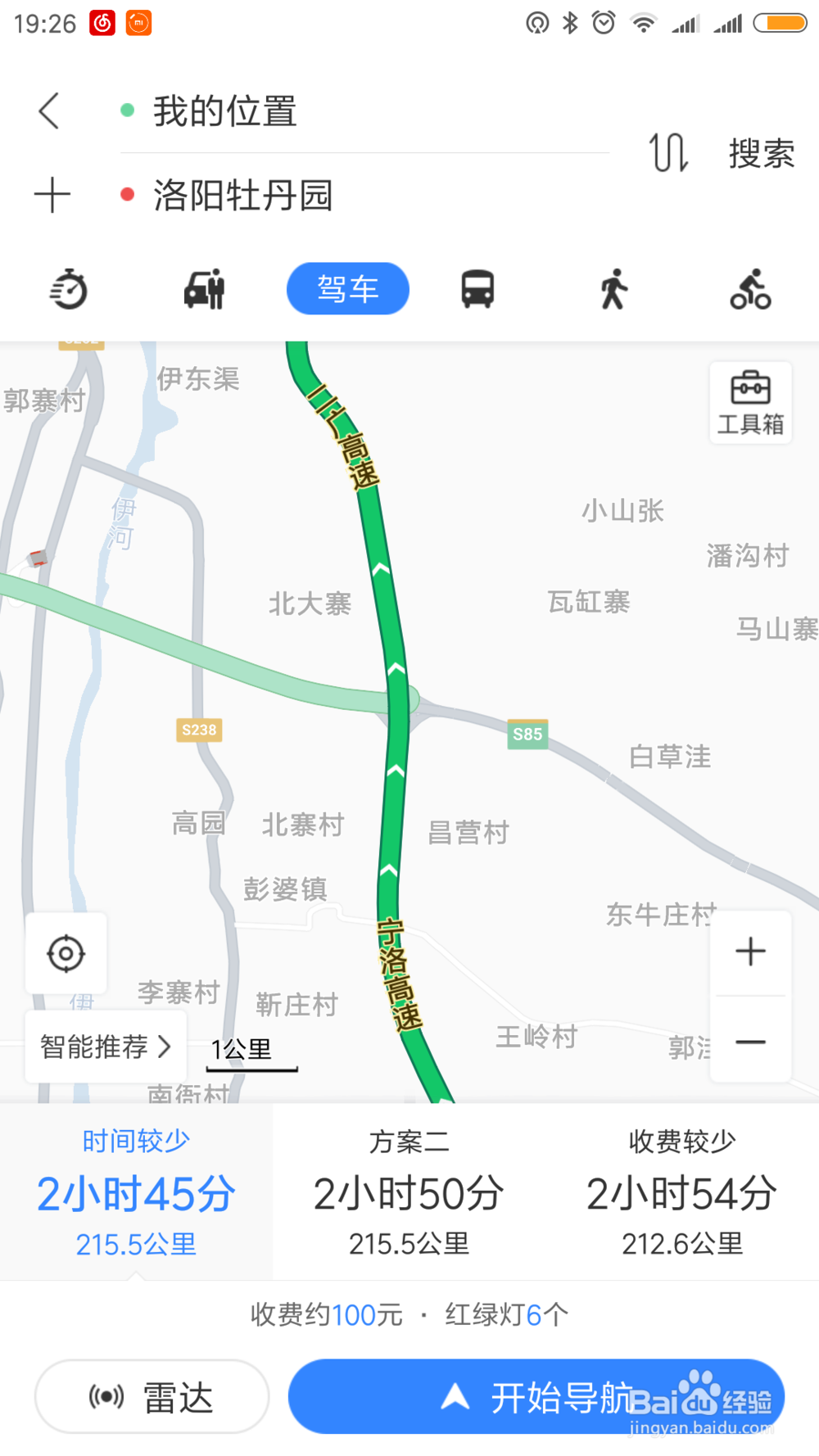Image resolution: width=819 pixels, height=1456 pixels.
Task: Tap the 搜索 button
Action: coord(762,153)
